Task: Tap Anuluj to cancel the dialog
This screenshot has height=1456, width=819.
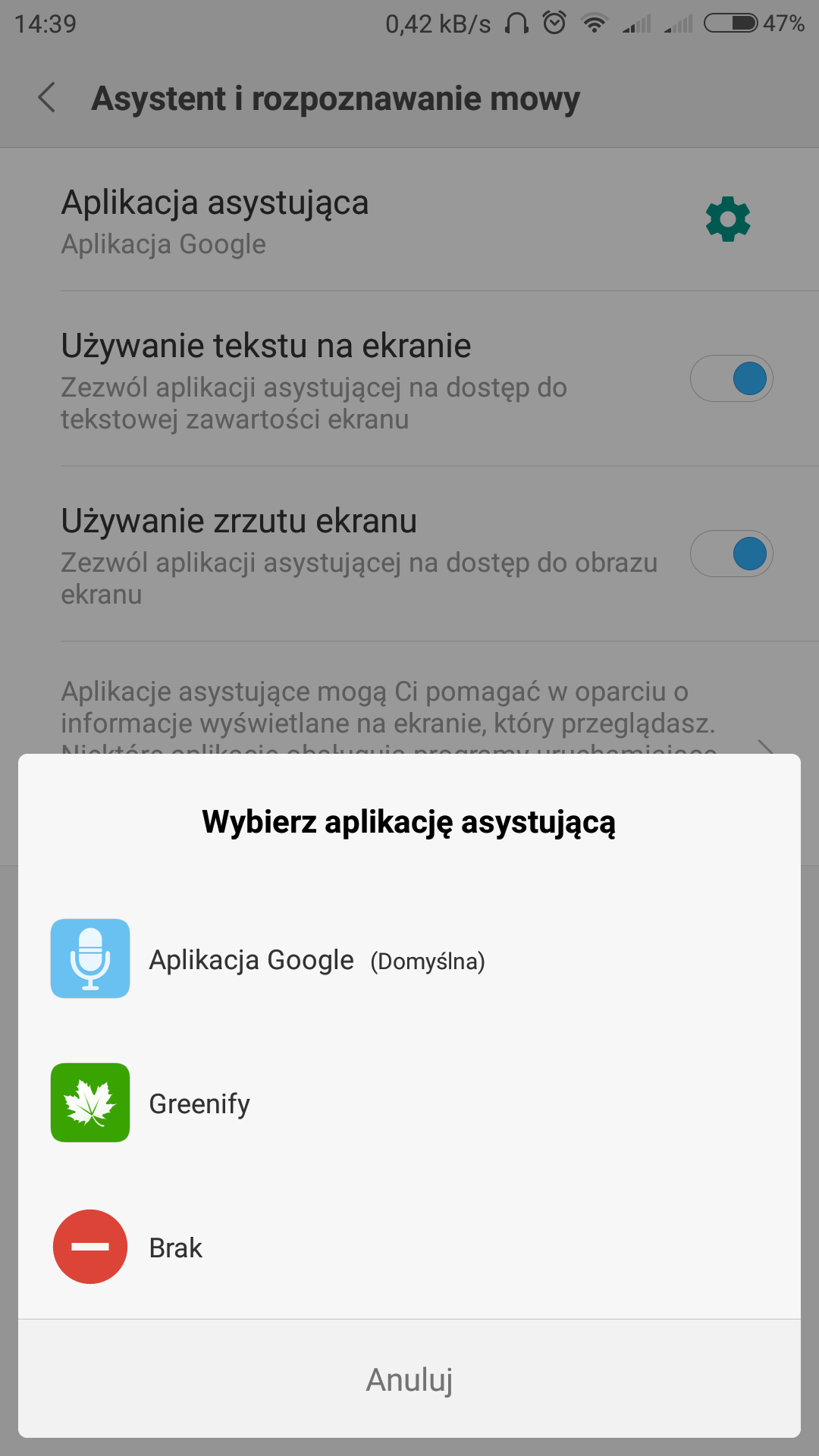Action: pos(409,1379)
